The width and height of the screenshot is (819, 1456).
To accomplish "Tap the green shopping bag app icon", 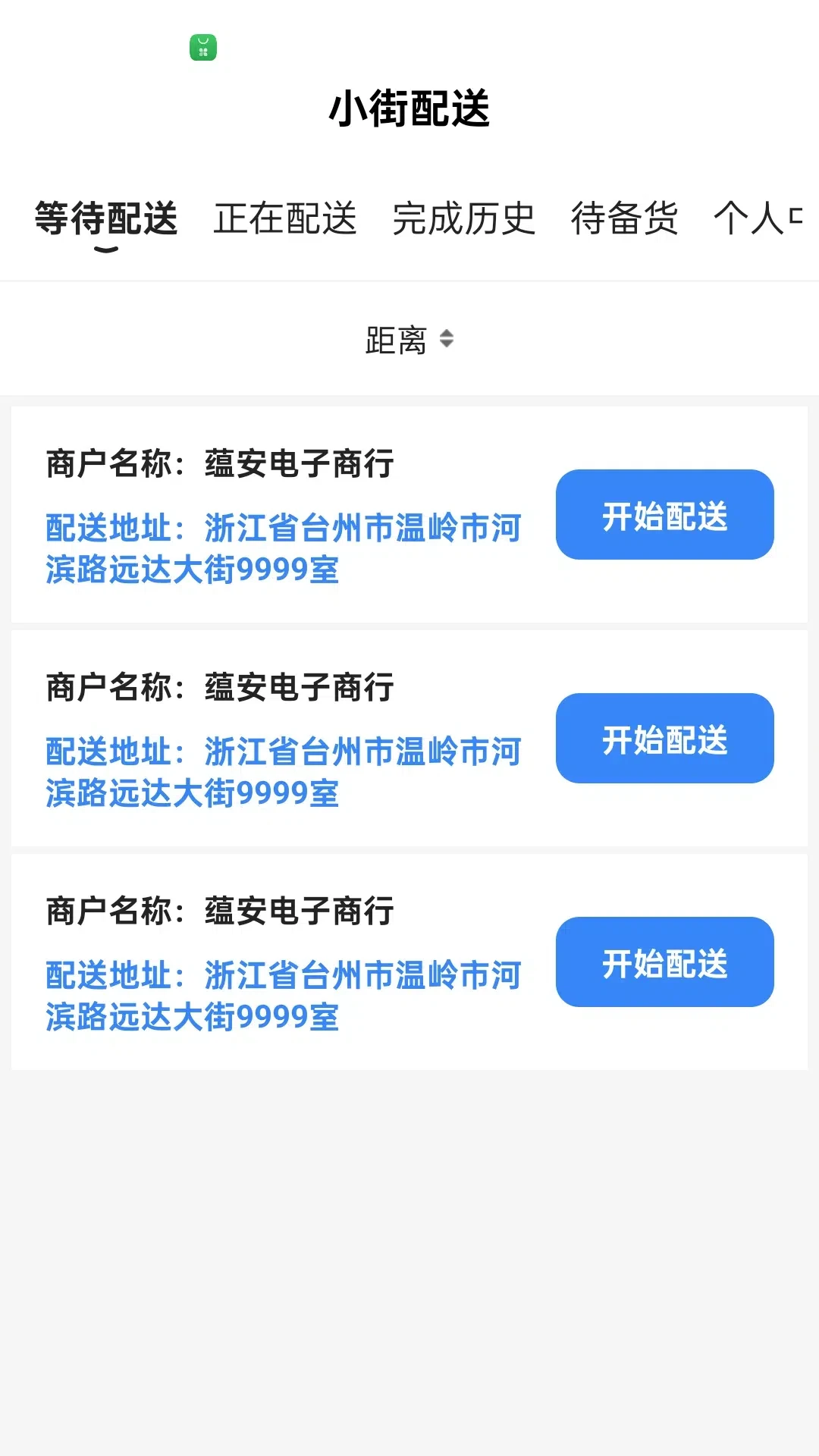I will (202, 48).
